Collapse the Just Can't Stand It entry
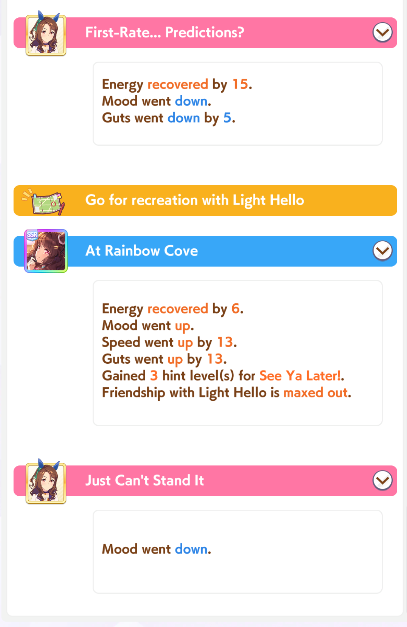 (382, 480)
